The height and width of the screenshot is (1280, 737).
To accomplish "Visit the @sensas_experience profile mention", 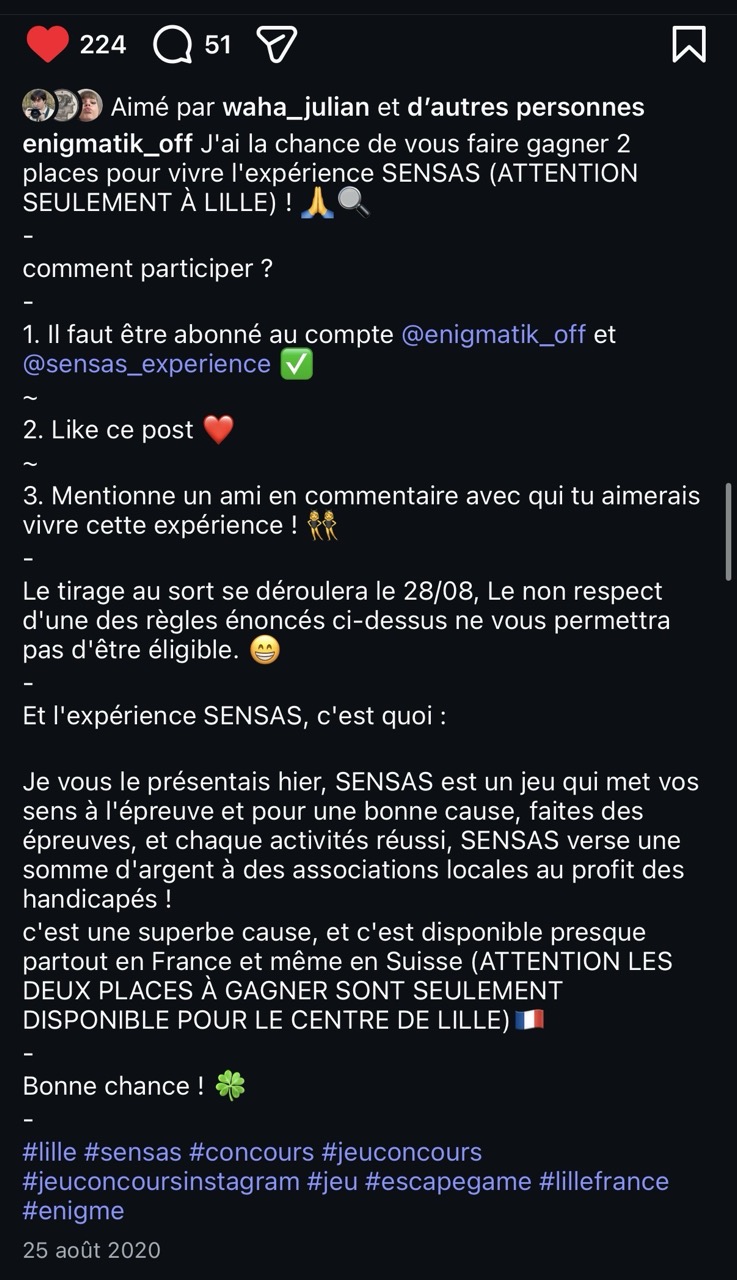I will click(x=146, y=364).
